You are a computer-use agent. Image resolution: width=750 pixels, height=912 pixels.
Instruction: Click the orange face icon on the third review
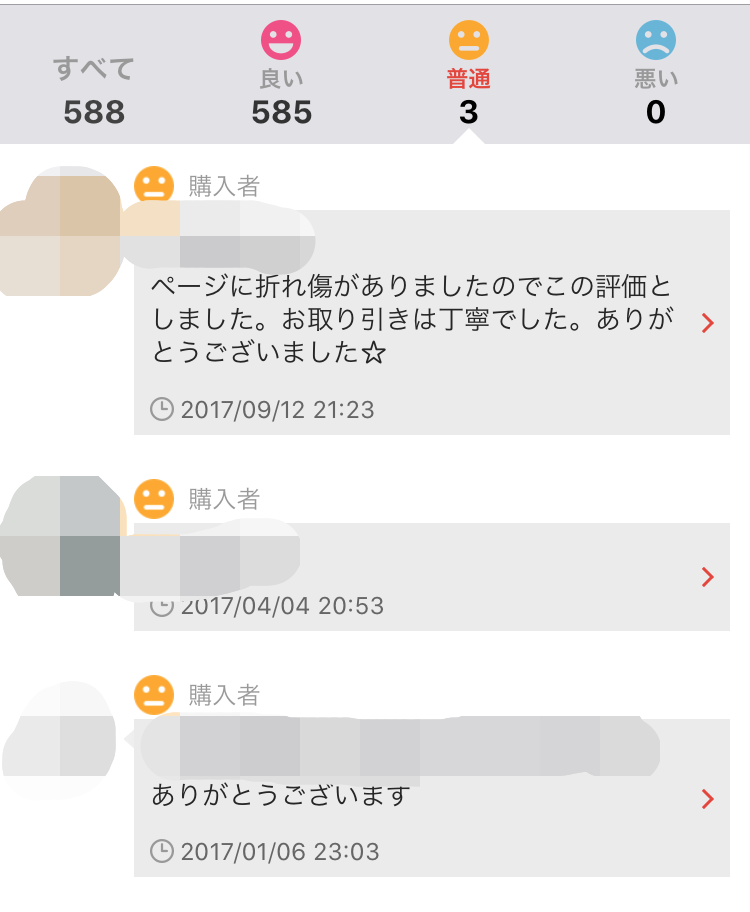click(x=154, y=693)
